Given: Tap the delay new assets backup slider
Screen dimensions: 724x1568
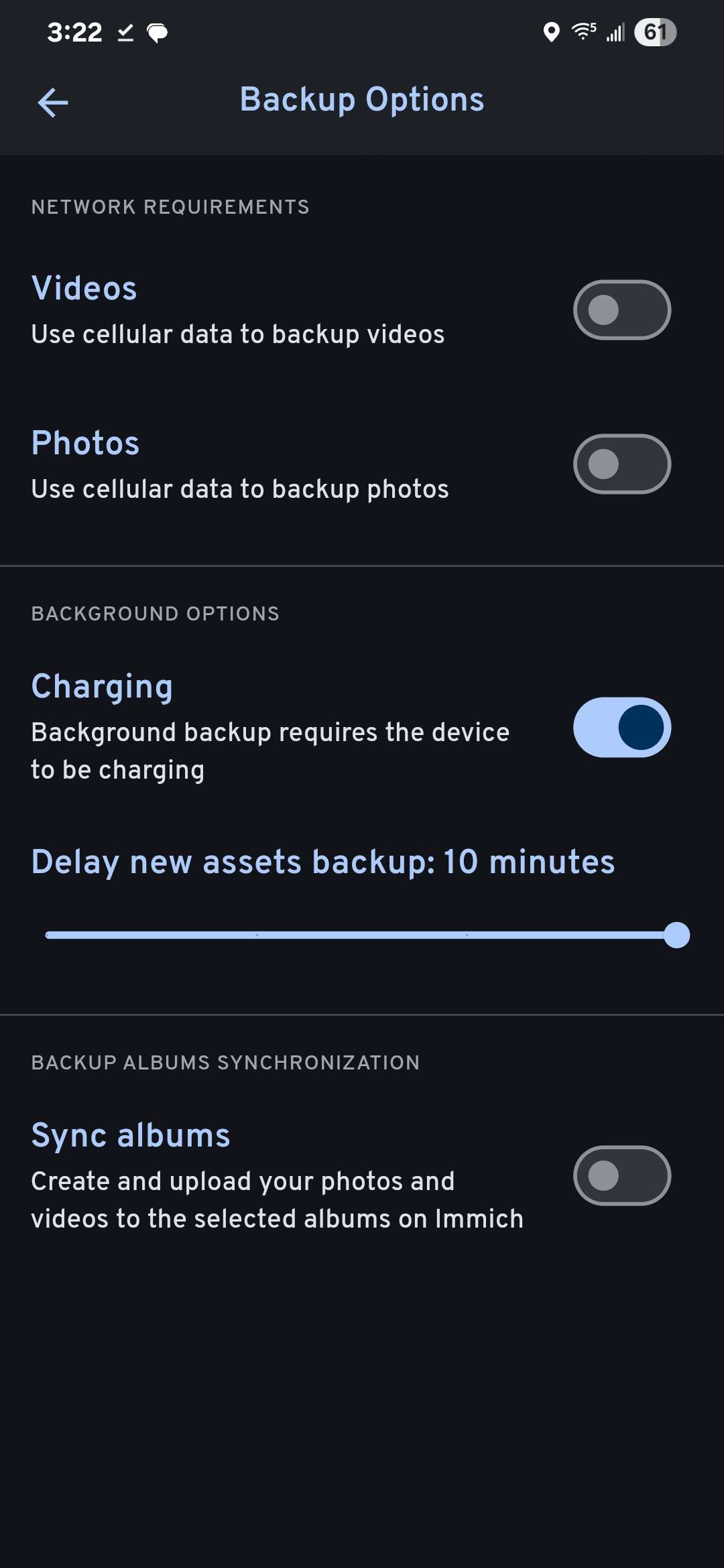Looking at the screenshot, I should (x=362, y=935).
